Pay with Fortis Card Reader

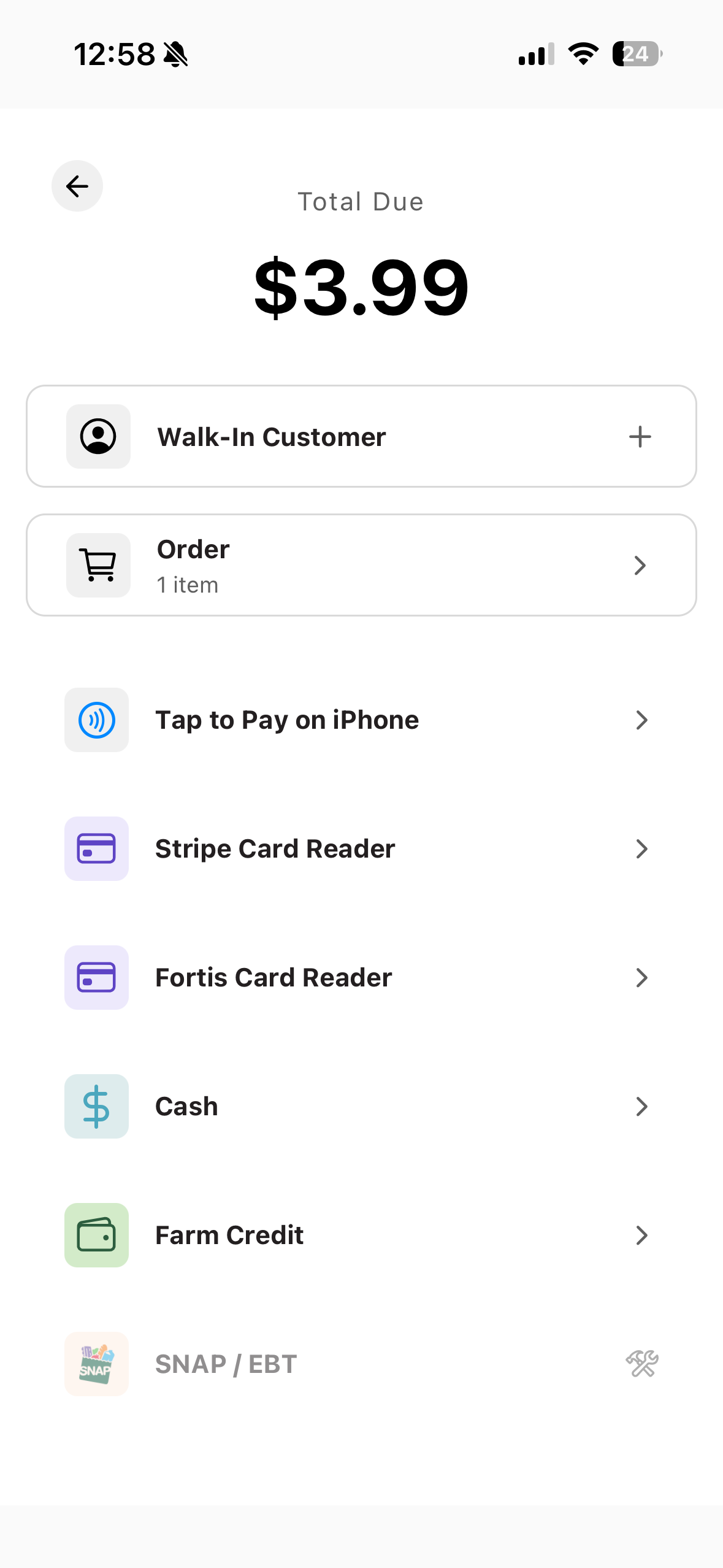pos(361,977)
